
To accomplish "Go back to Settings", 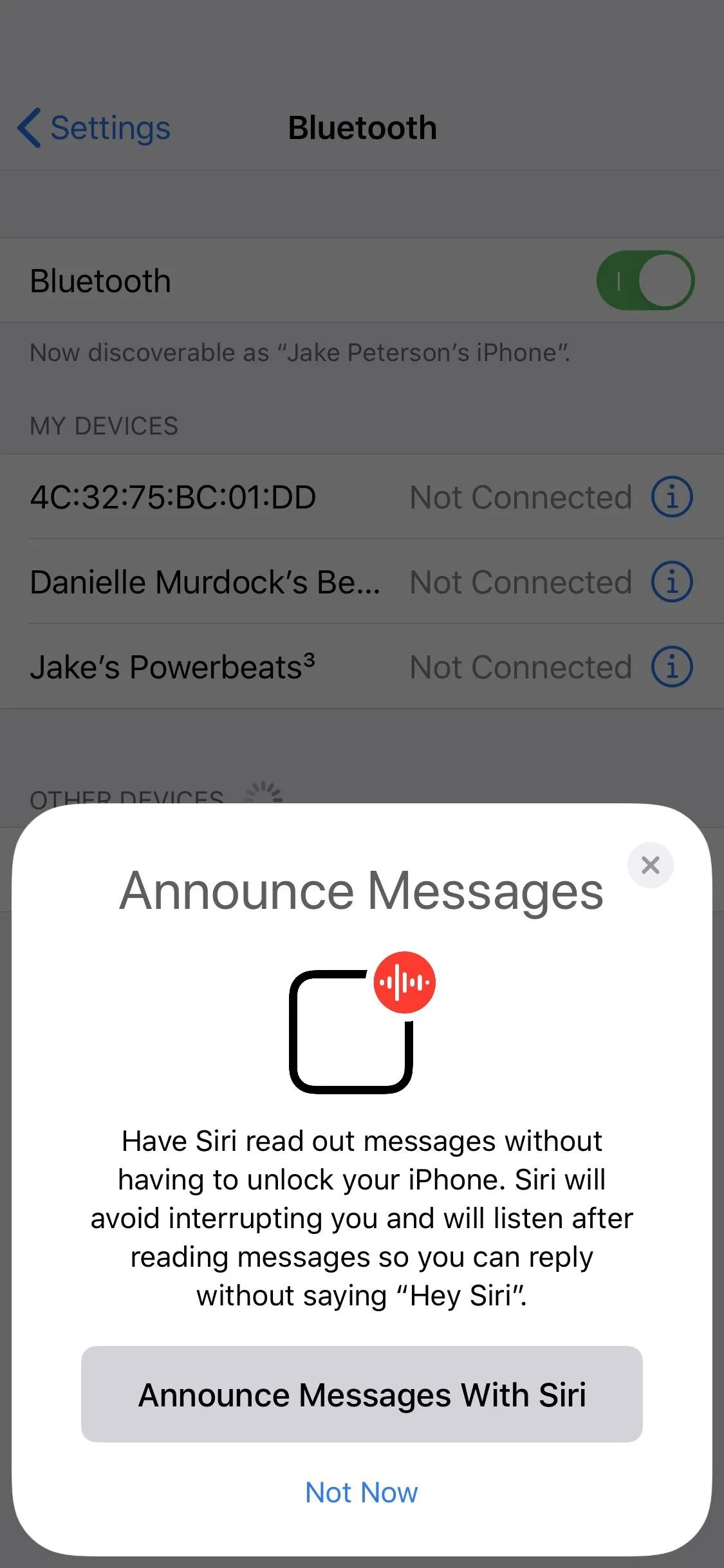I will tap(94, 127).
